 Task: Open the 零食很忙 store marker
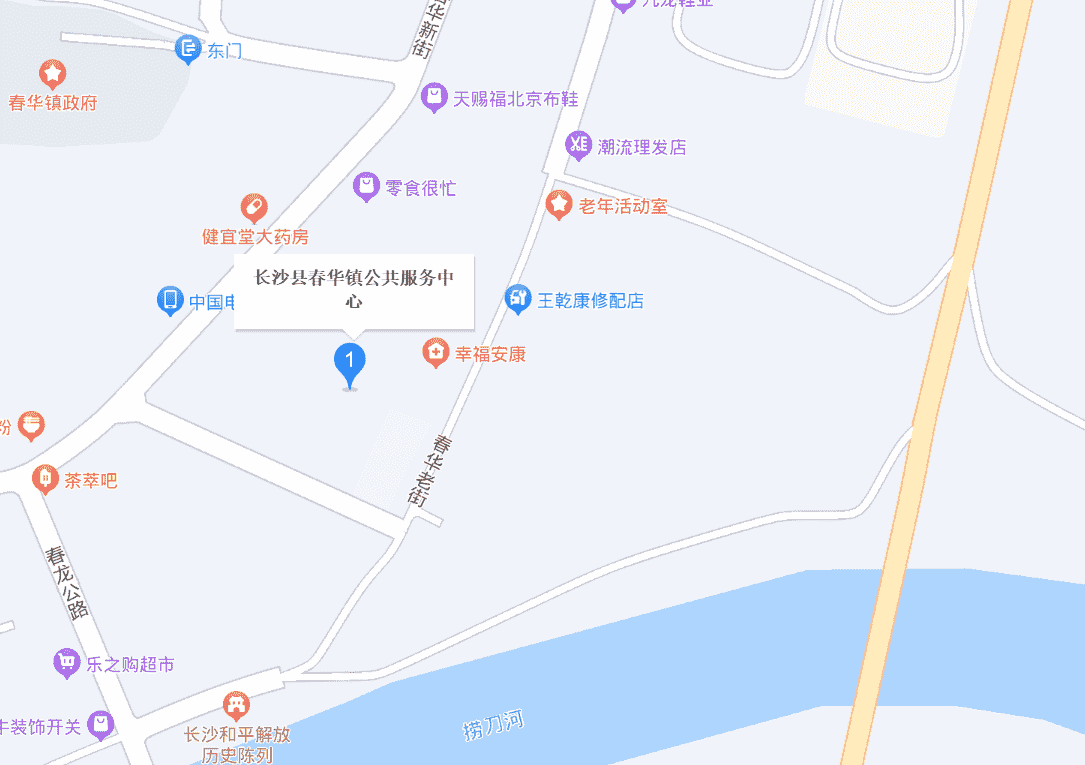coord(367,185)
